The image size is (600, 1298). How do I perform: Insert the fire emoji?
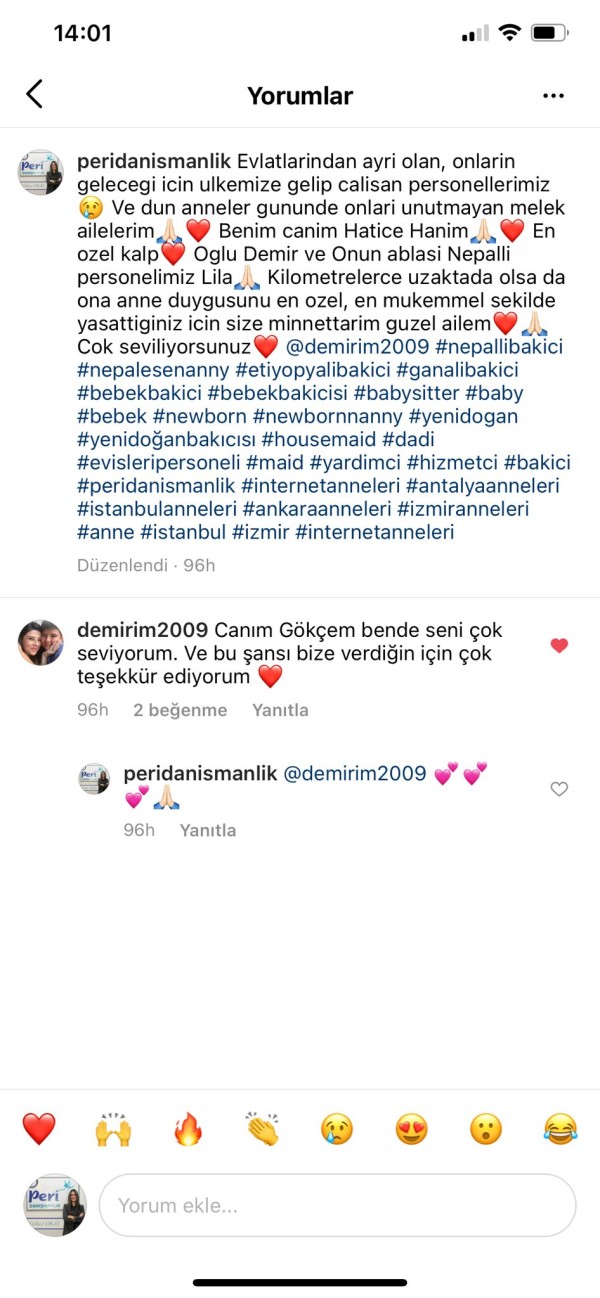[x=188, y=1129]
